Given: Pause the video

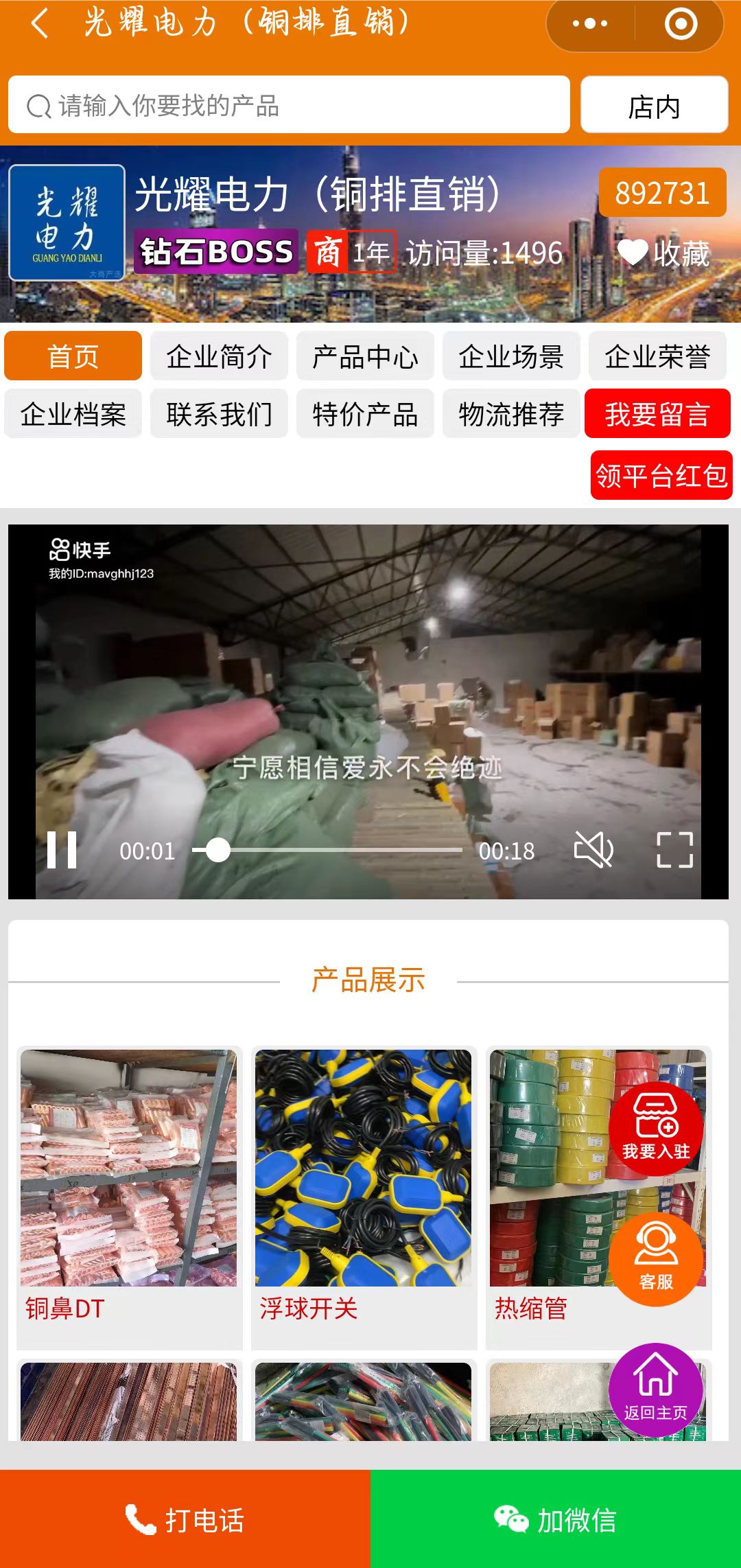Looking at the screenshot, I should click(x=62, y=850).
